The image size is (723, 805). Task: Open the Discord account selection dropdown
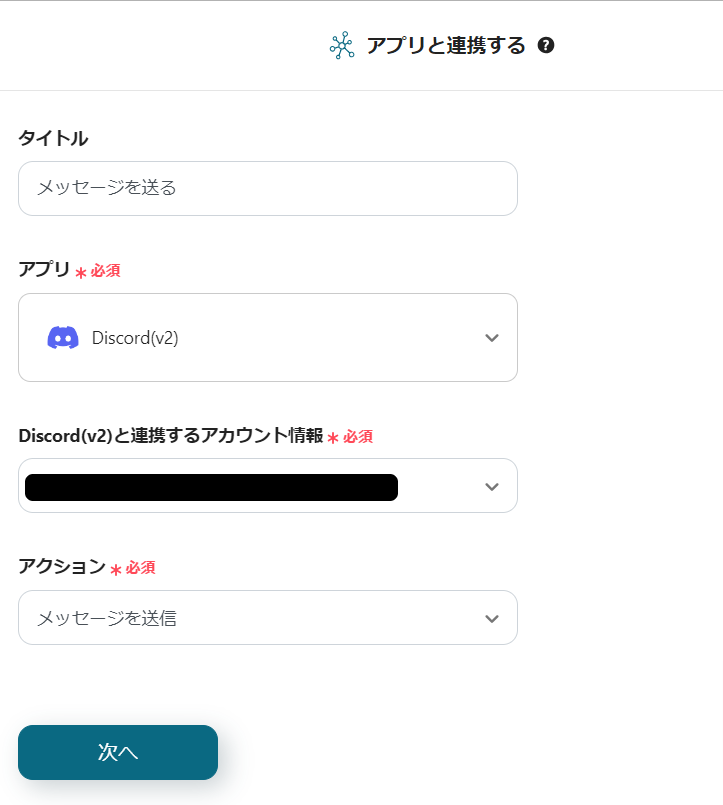tap(267, 486)
